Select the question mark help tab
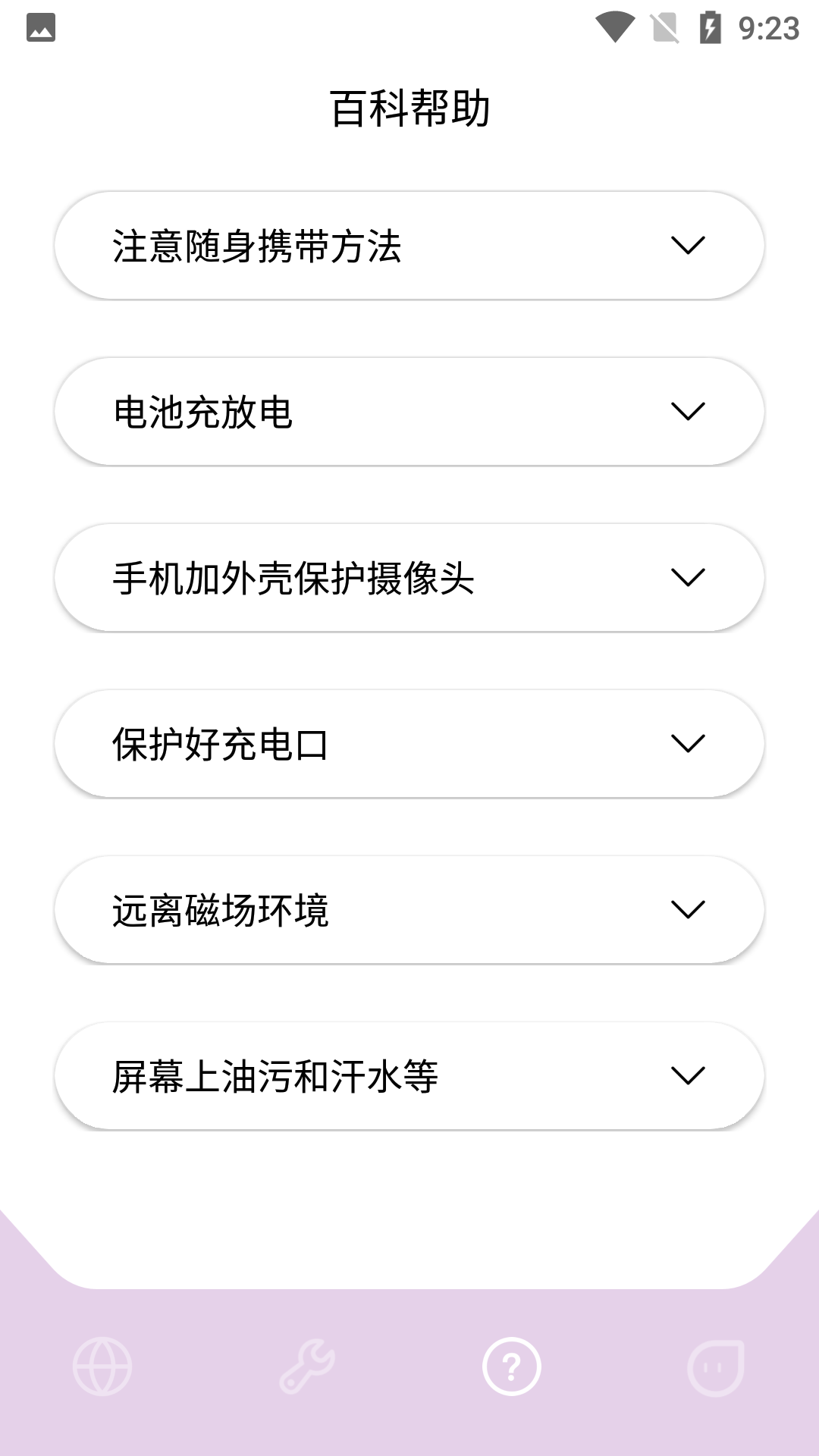 [x=512, y=1367]
